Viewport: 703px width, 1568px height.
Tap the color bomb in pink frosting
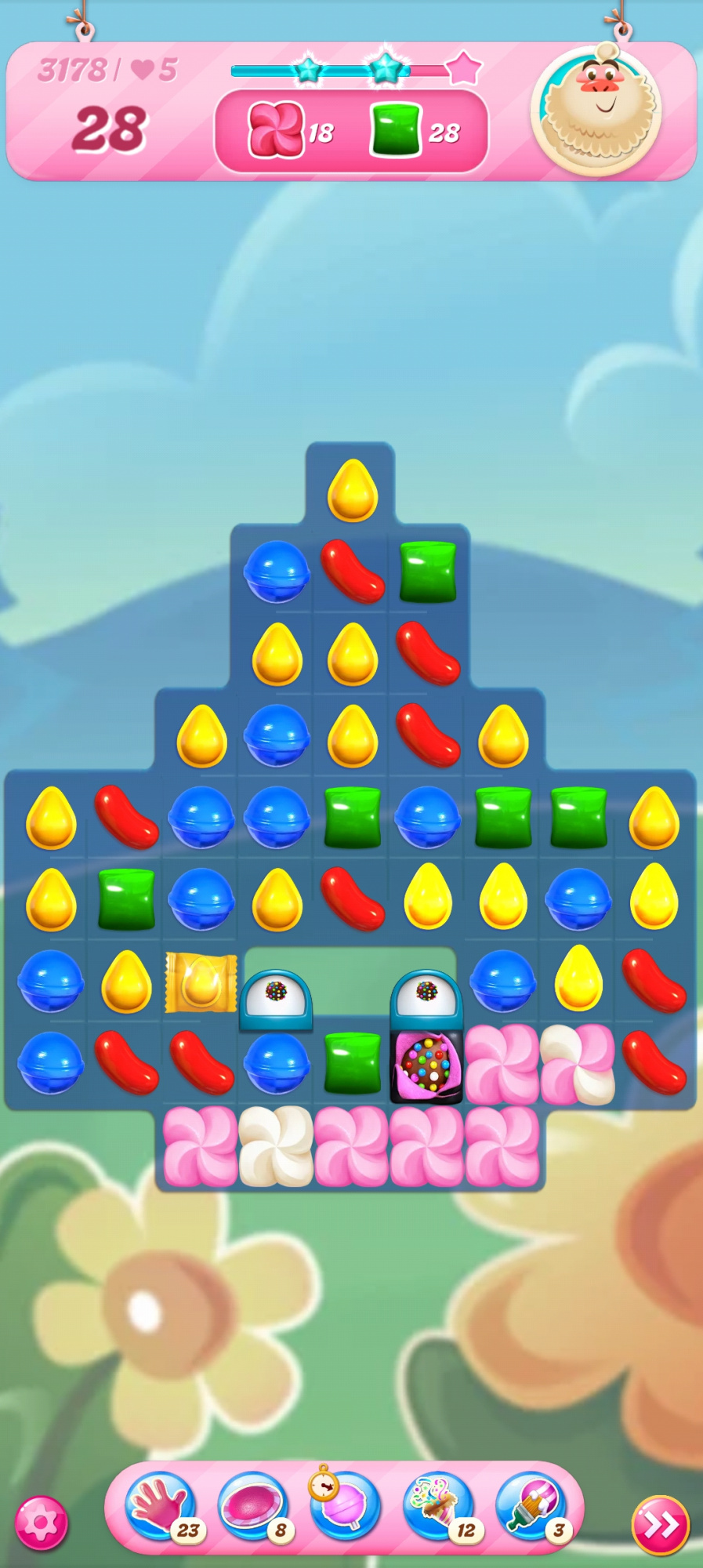pos(427,1065)
